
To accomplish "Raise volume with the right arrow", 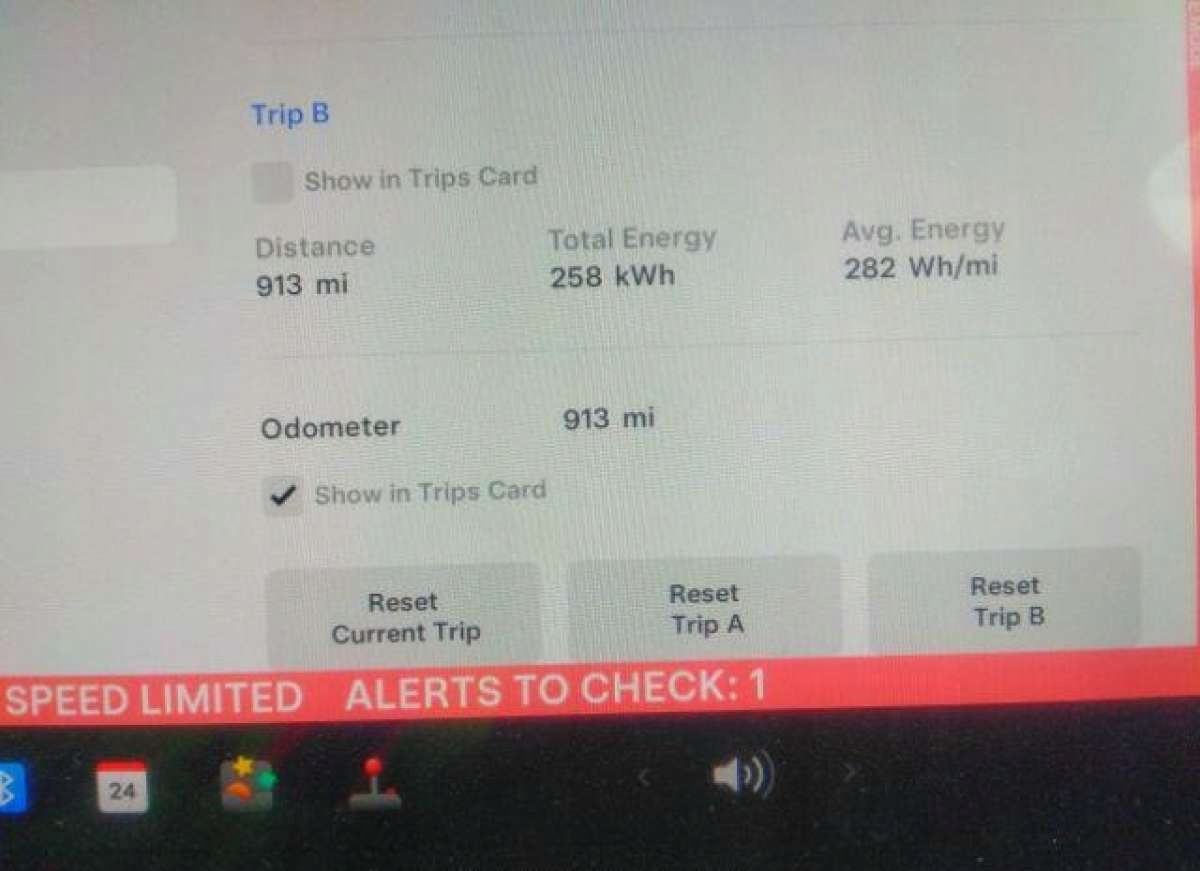I will tap(849, 773).
